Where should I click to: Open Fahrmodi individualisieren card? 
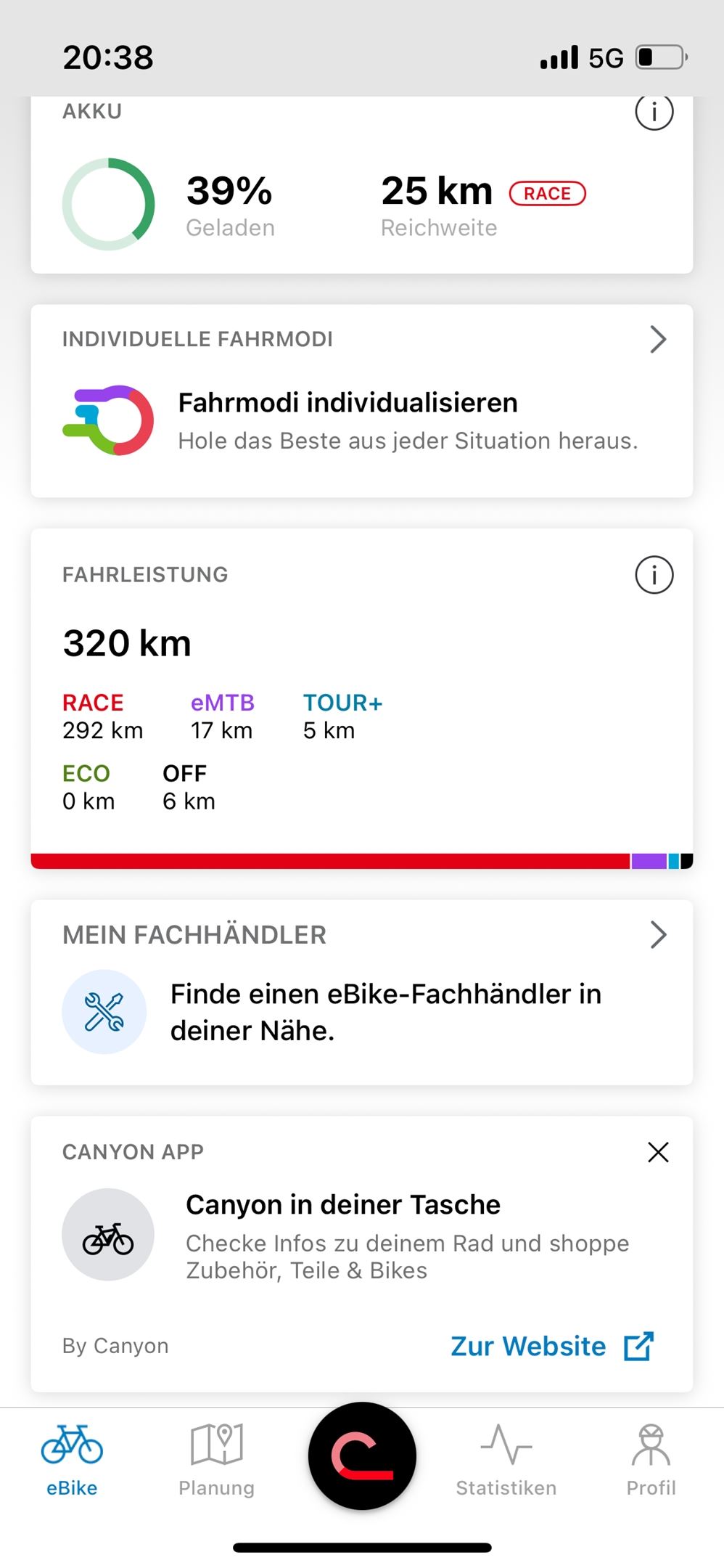[361, 401]
